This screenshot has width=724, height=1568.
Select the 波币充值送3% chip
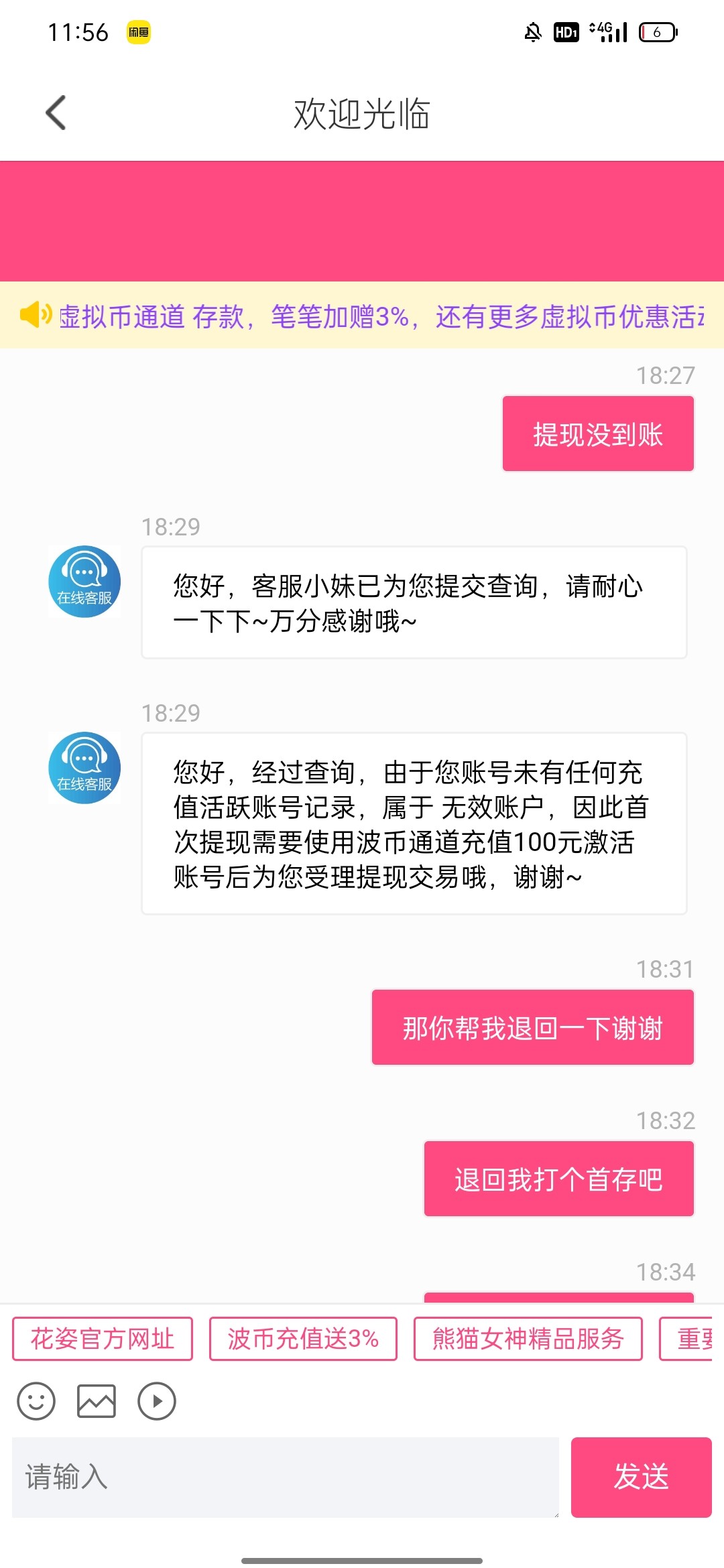click(303, 1339)
